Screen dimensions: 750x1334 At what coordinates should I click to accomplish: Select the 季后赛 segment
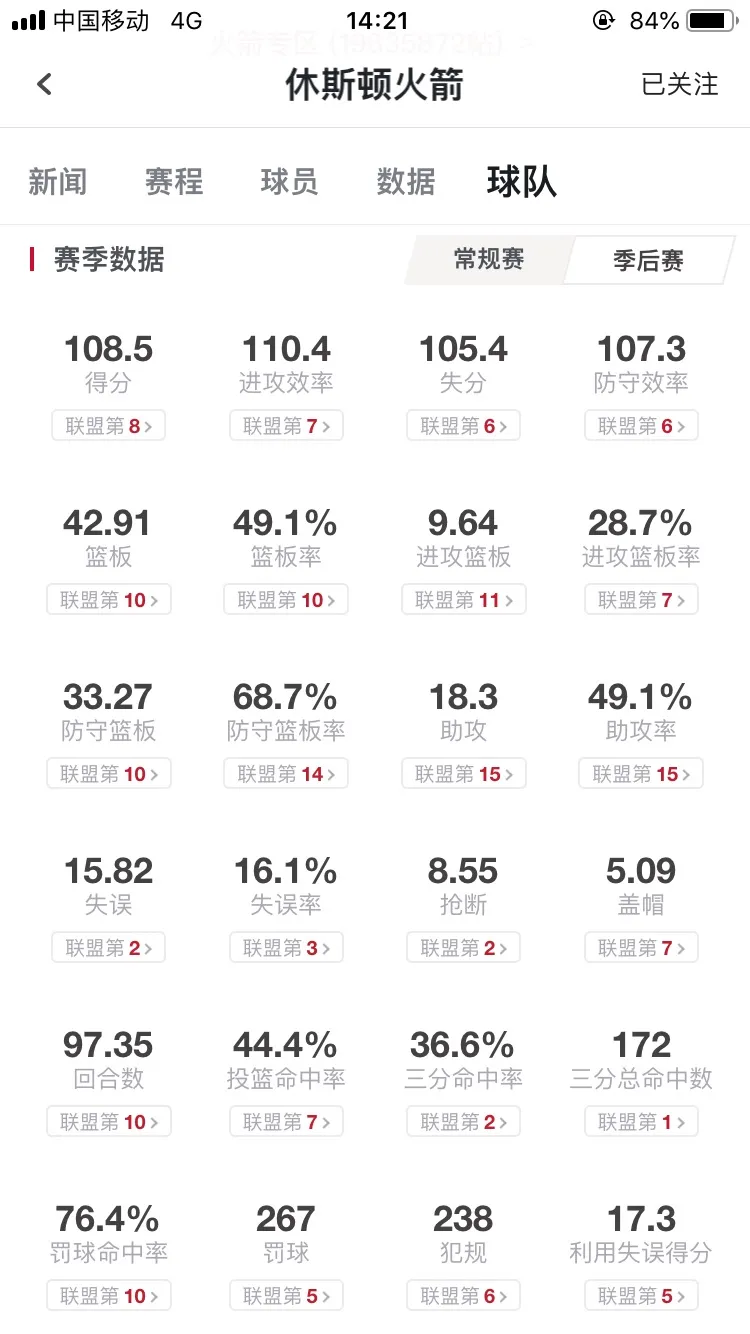click(x=649, y=261)
